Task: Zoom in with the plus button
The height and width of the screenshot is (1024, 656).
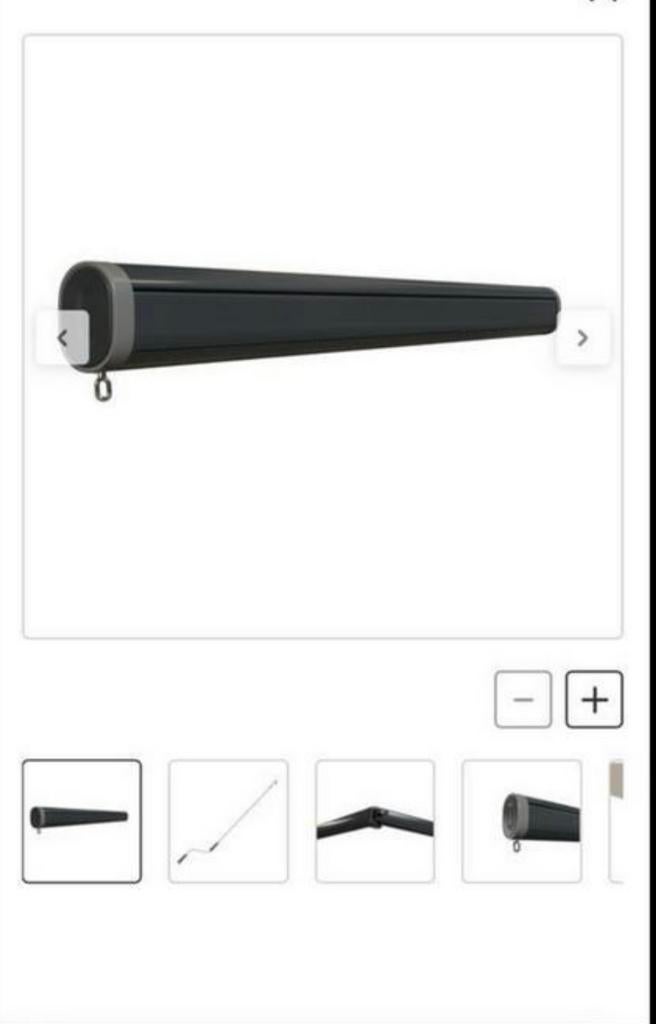Action: click(594, 699)
